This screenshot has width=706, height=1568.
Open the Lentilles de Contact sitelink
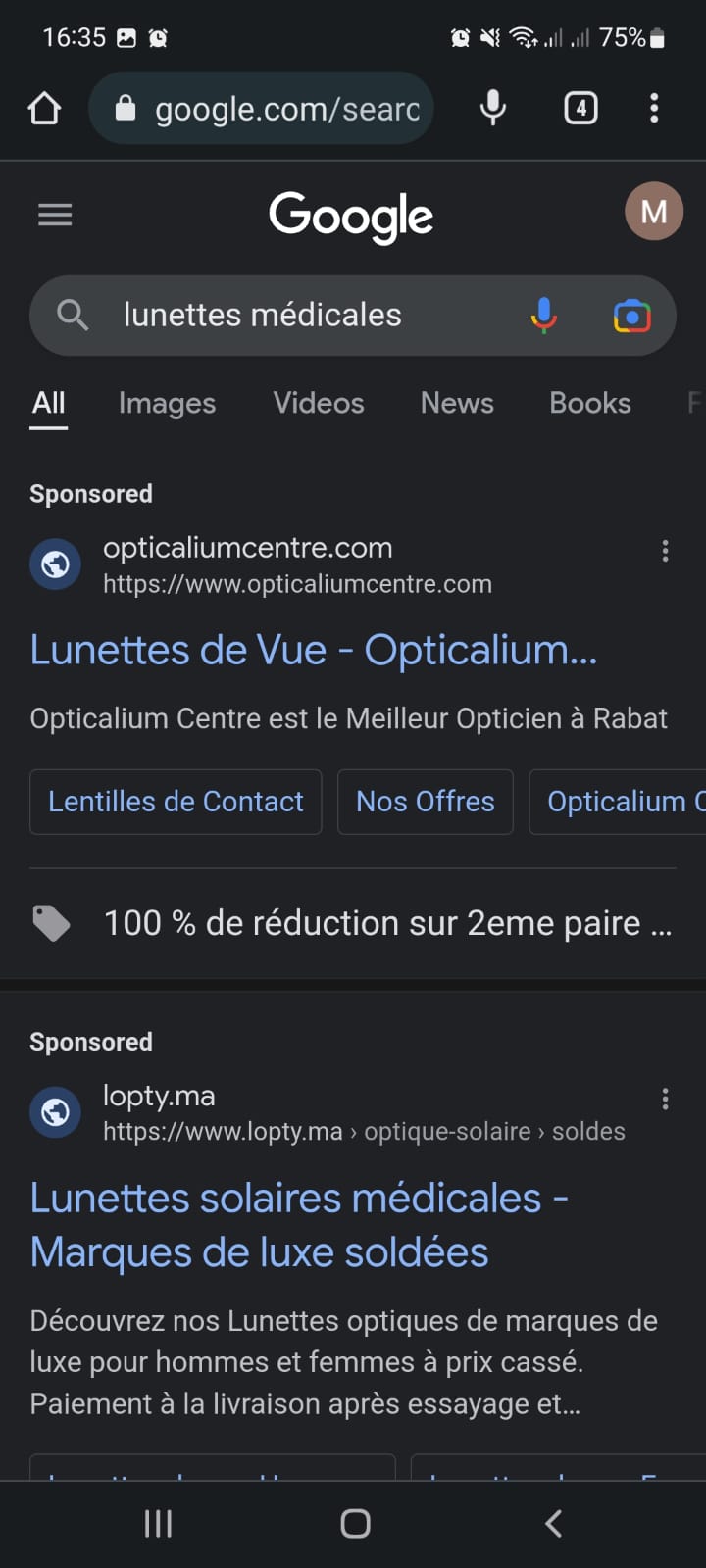[x=176, y=802]
